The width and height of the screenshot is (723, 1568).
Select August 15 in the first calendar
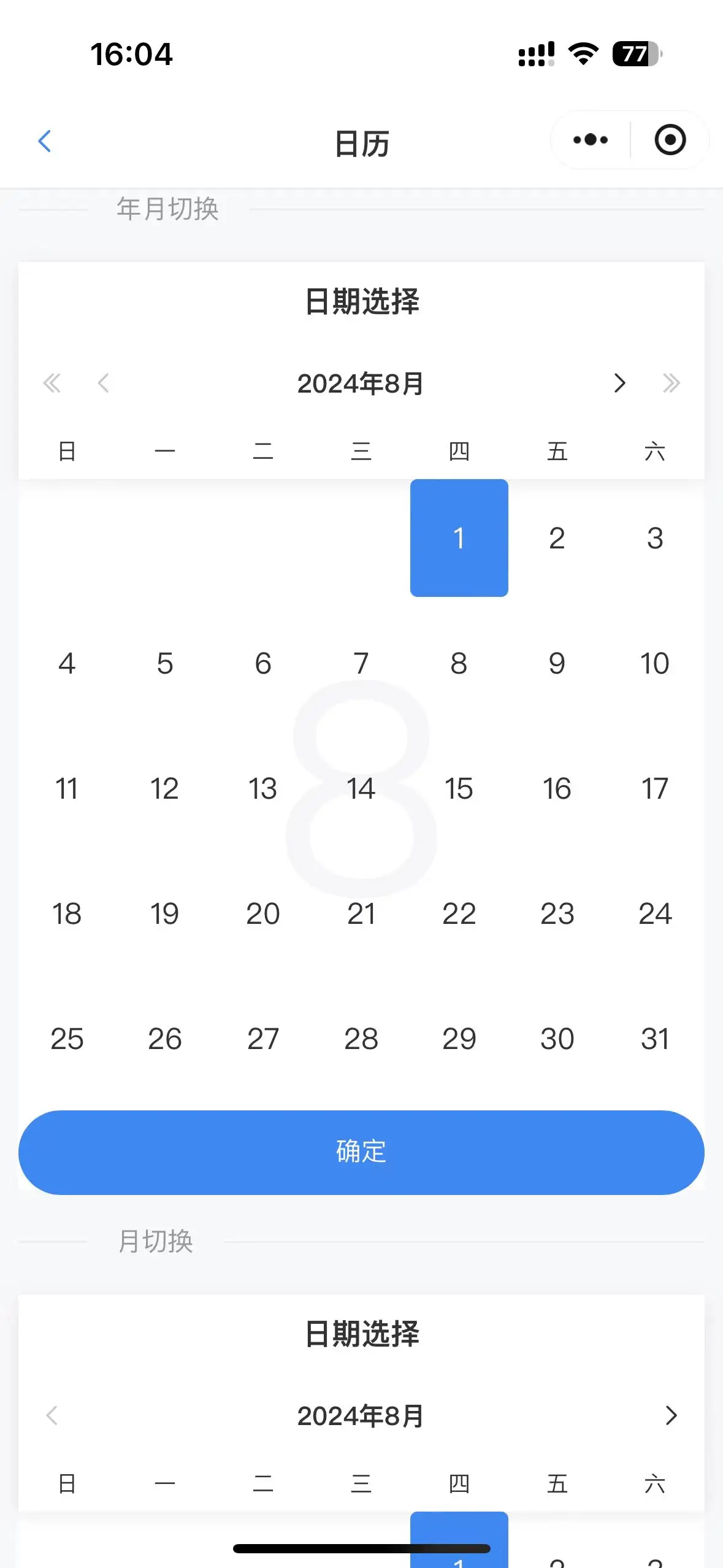pos(459,788)
